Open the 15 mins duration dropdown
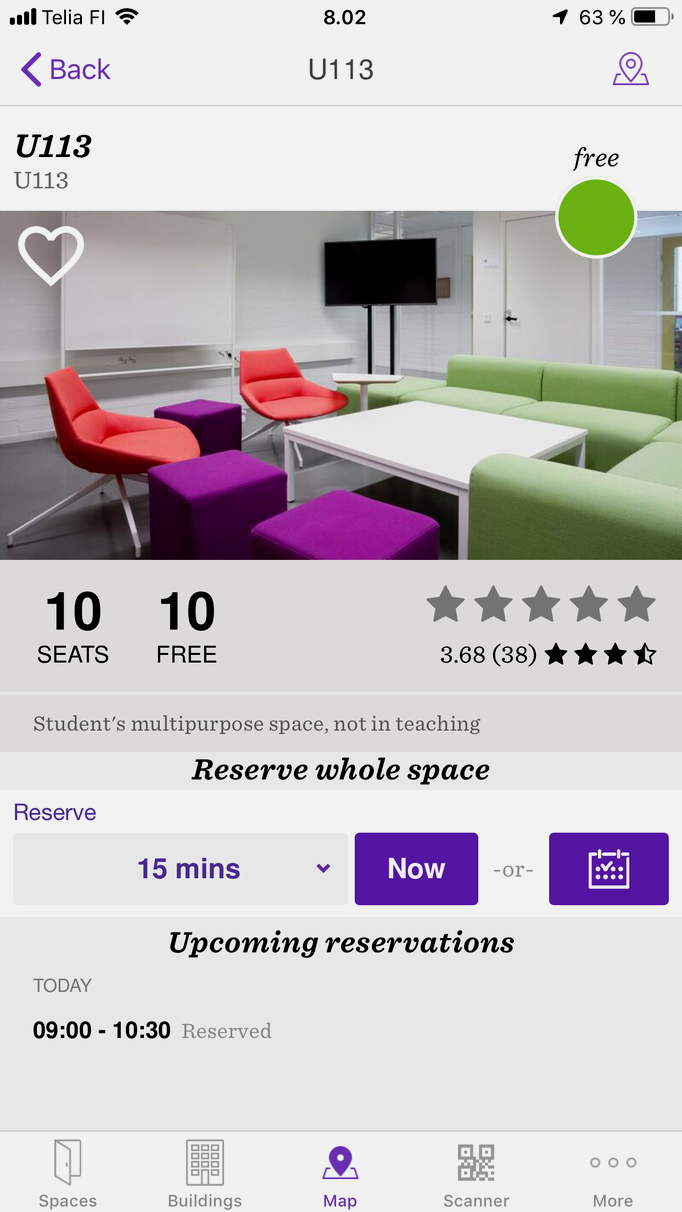Viewport: 682px width, 1212px height. tap(181, 869)
